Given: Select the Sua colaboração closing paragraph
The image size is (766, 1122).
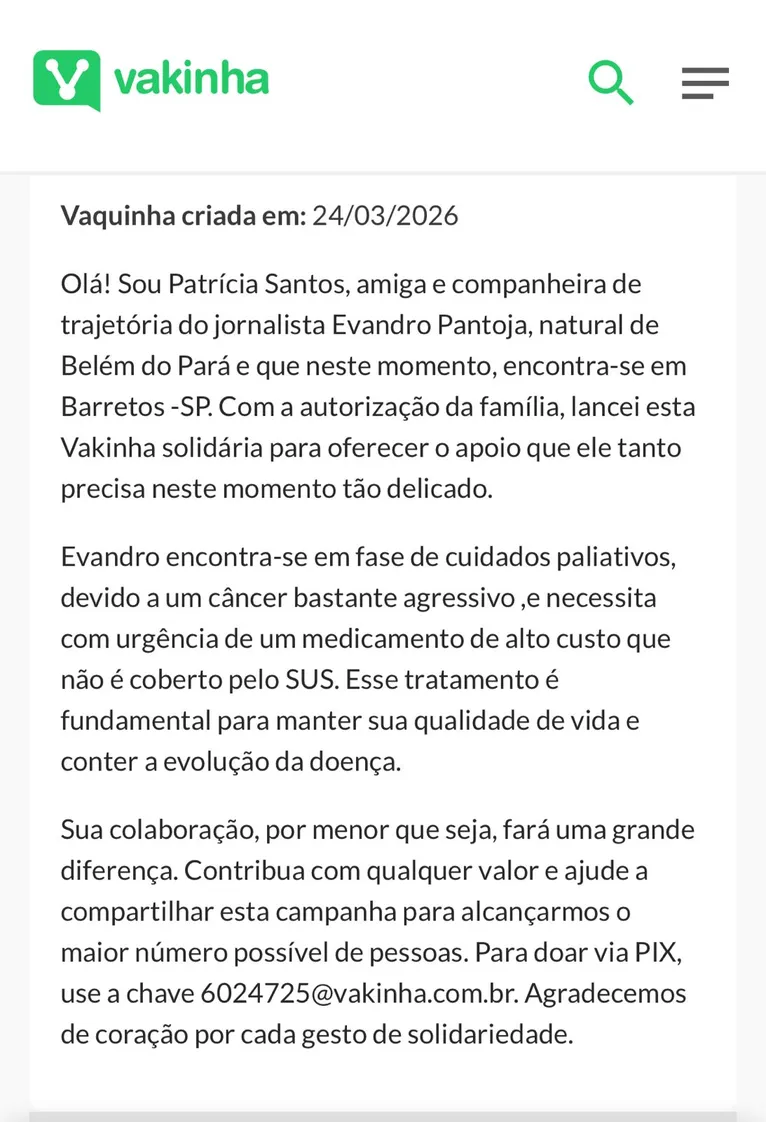Looking at the screenshot, I should point(380,930).
